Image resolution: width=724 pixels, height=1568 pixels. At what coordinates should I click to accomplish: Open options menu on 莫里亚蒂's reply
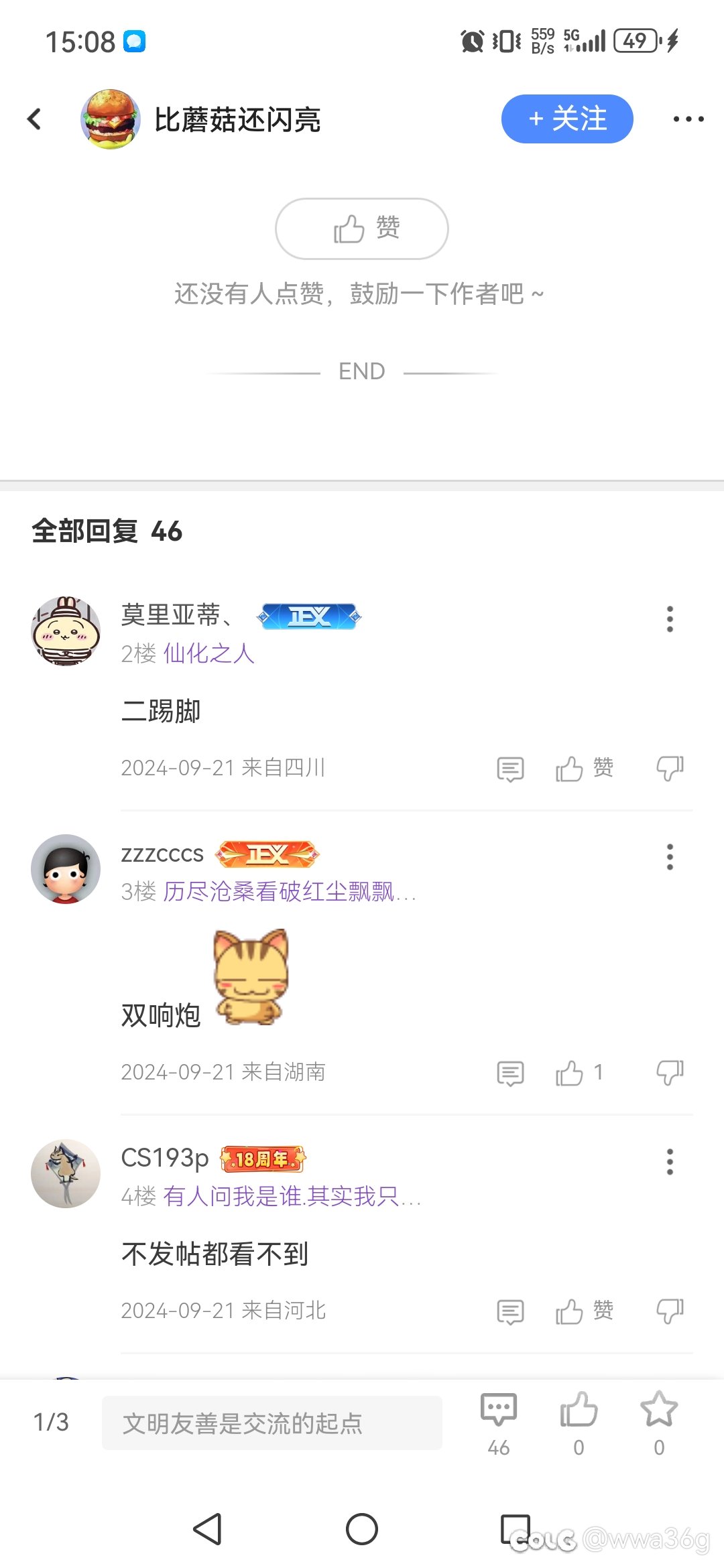[670, 619]
